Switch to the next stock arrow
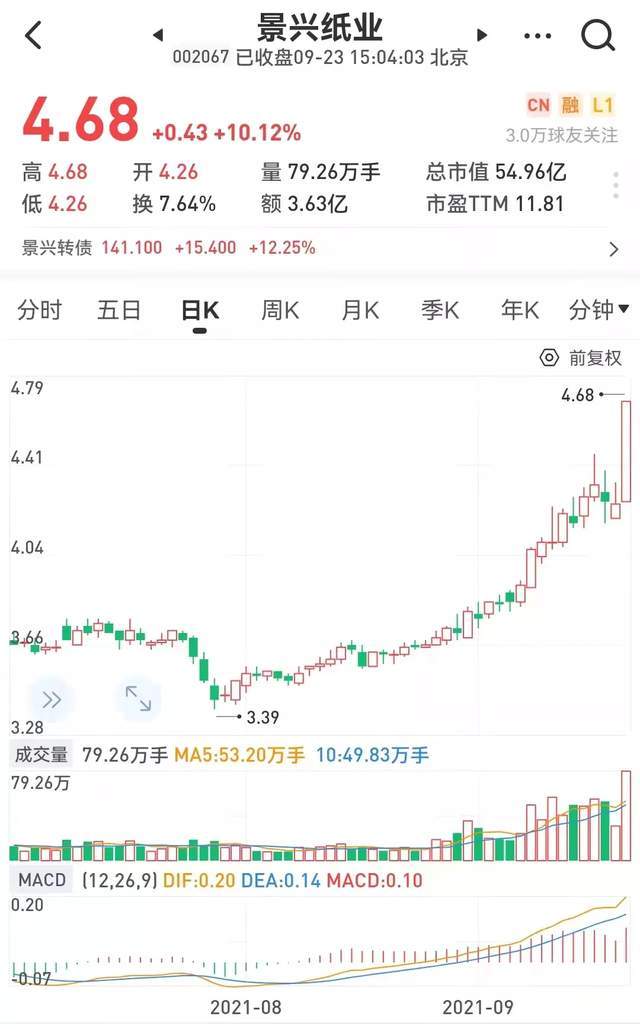The width and height of the screenshot is (640, 1029). coord(482,35)
